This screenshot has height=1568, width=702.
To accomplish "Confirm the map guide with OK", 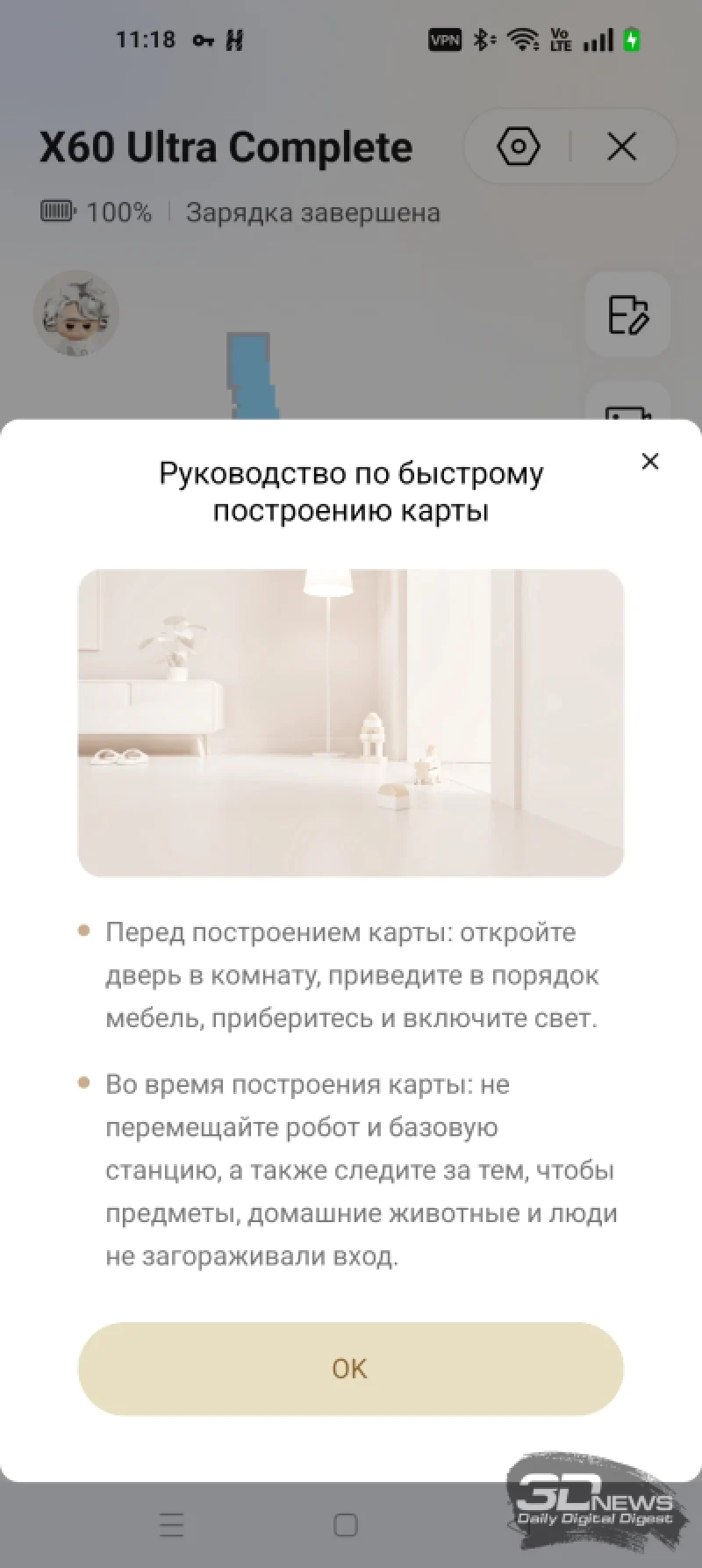I will (x=350, y=1368).
